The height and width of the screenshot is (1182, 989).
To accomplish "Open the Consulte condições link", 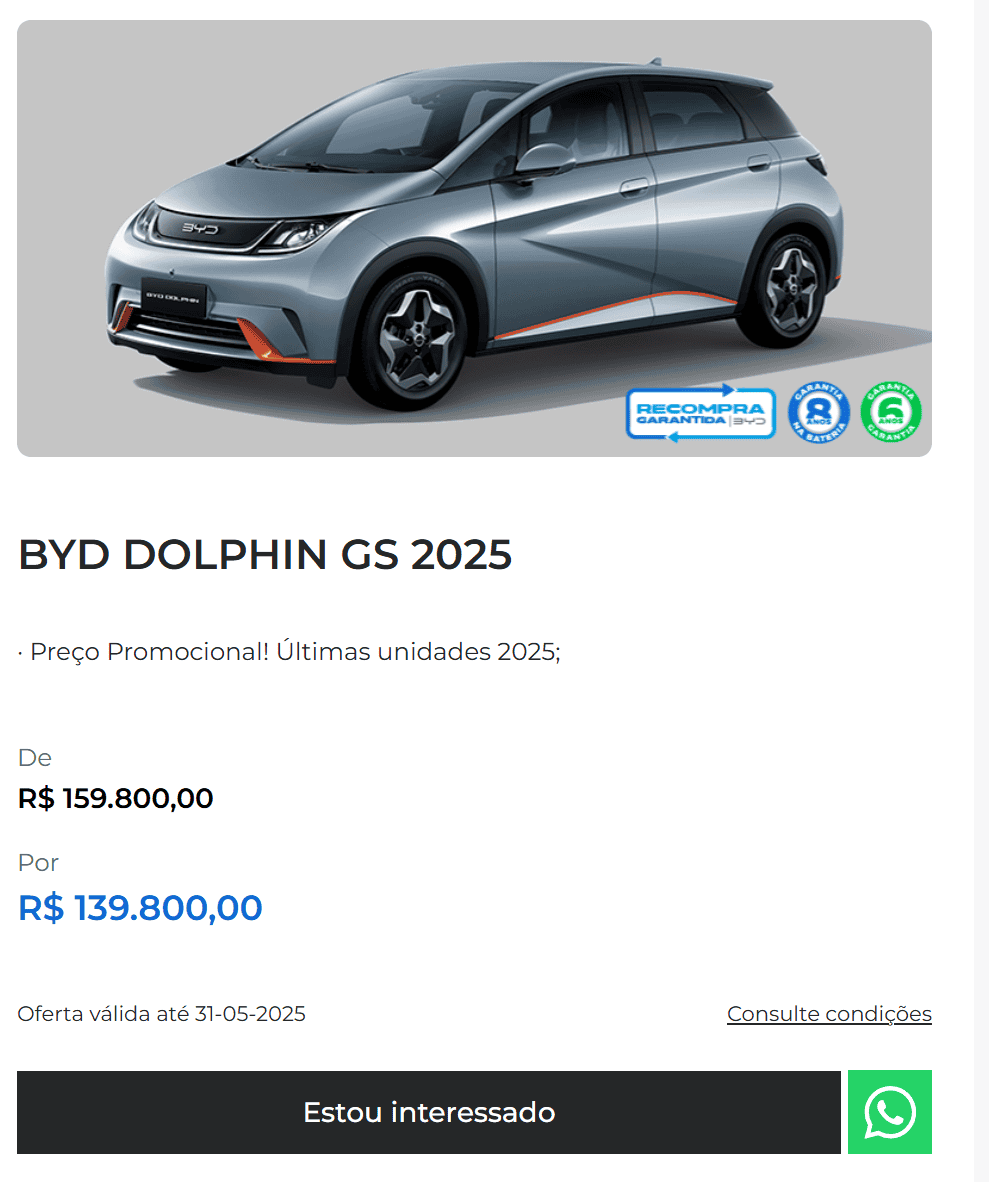I will [x=829, y=1014].
